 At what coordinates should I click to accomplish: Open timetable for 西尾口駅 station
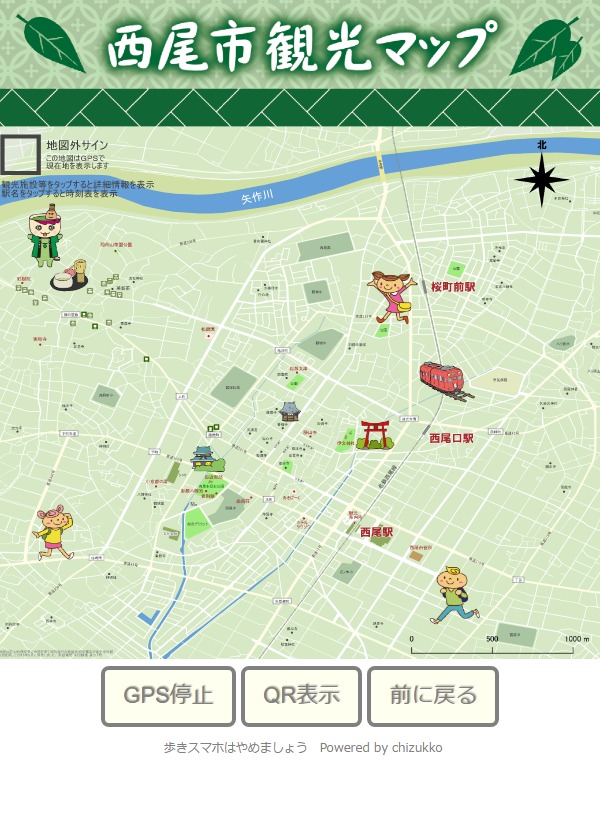(x=451, y=438)
